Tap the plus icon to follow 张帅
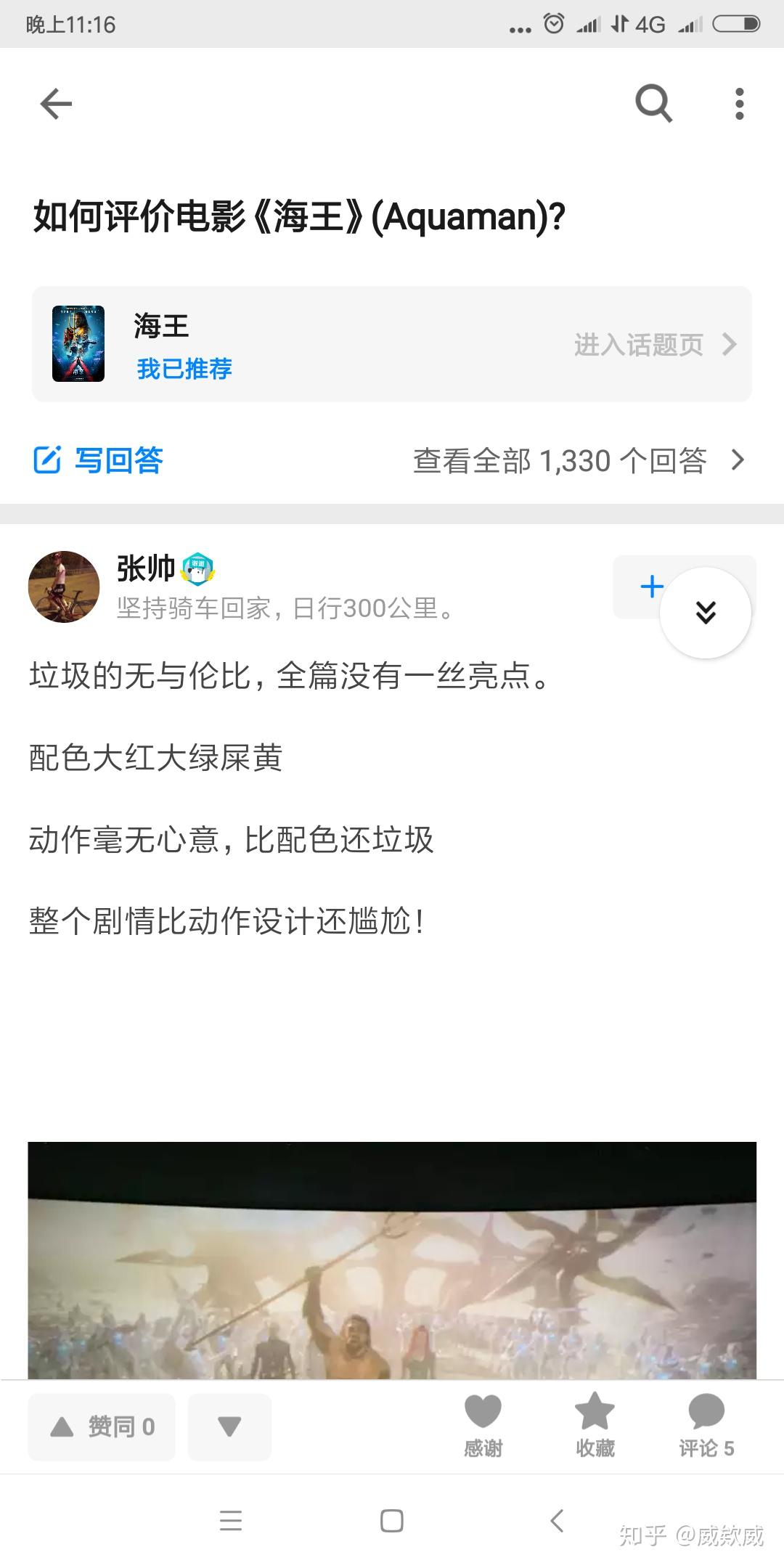The image size is (784, 1568). [651, 587]
